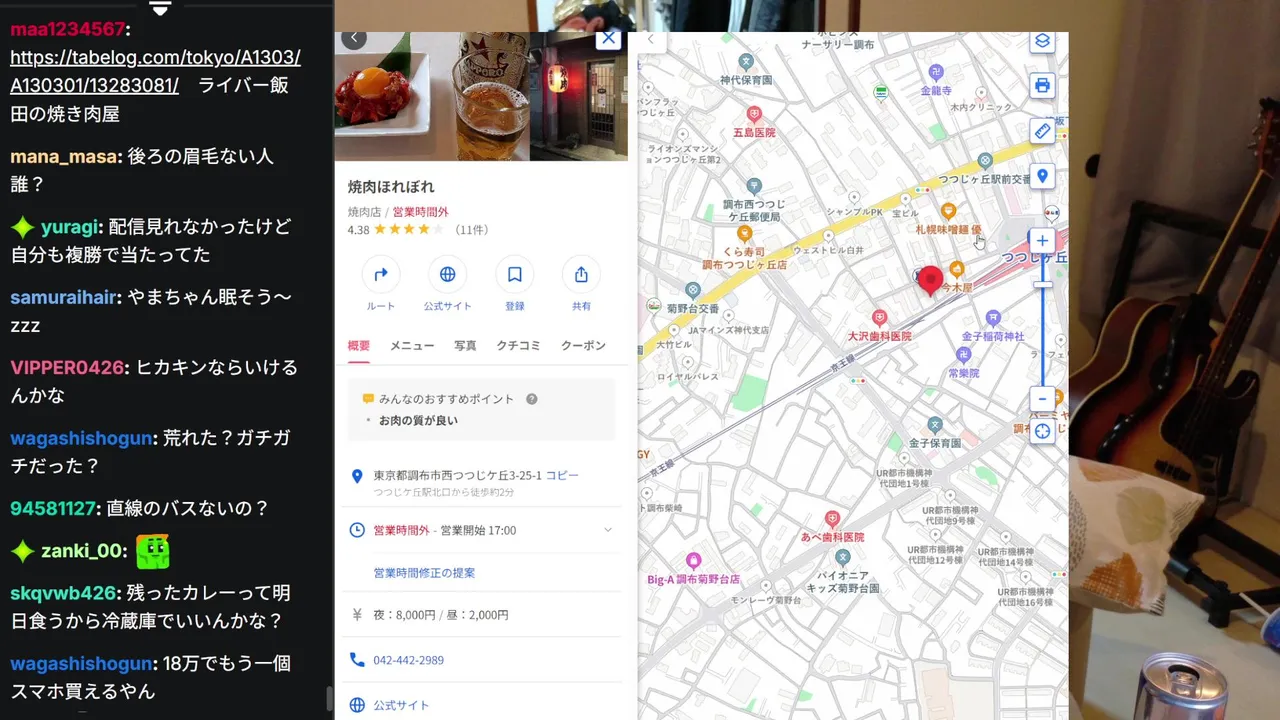The height and width of the screenshot is (720, 1280).
Task: Copy the address with コピー
Action: coord(562,476)
